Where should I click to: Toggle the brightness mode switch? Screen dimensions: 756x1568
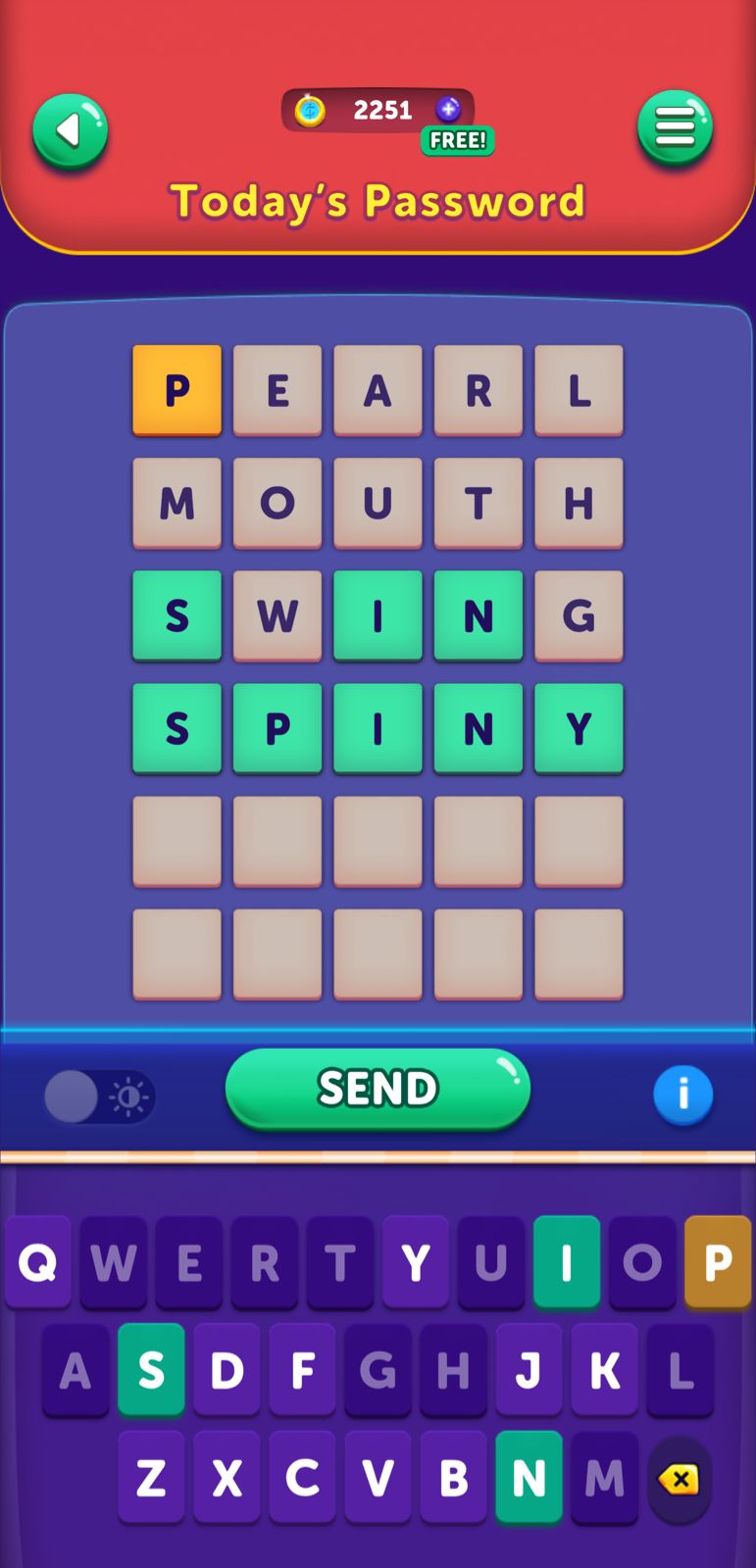99,1096
